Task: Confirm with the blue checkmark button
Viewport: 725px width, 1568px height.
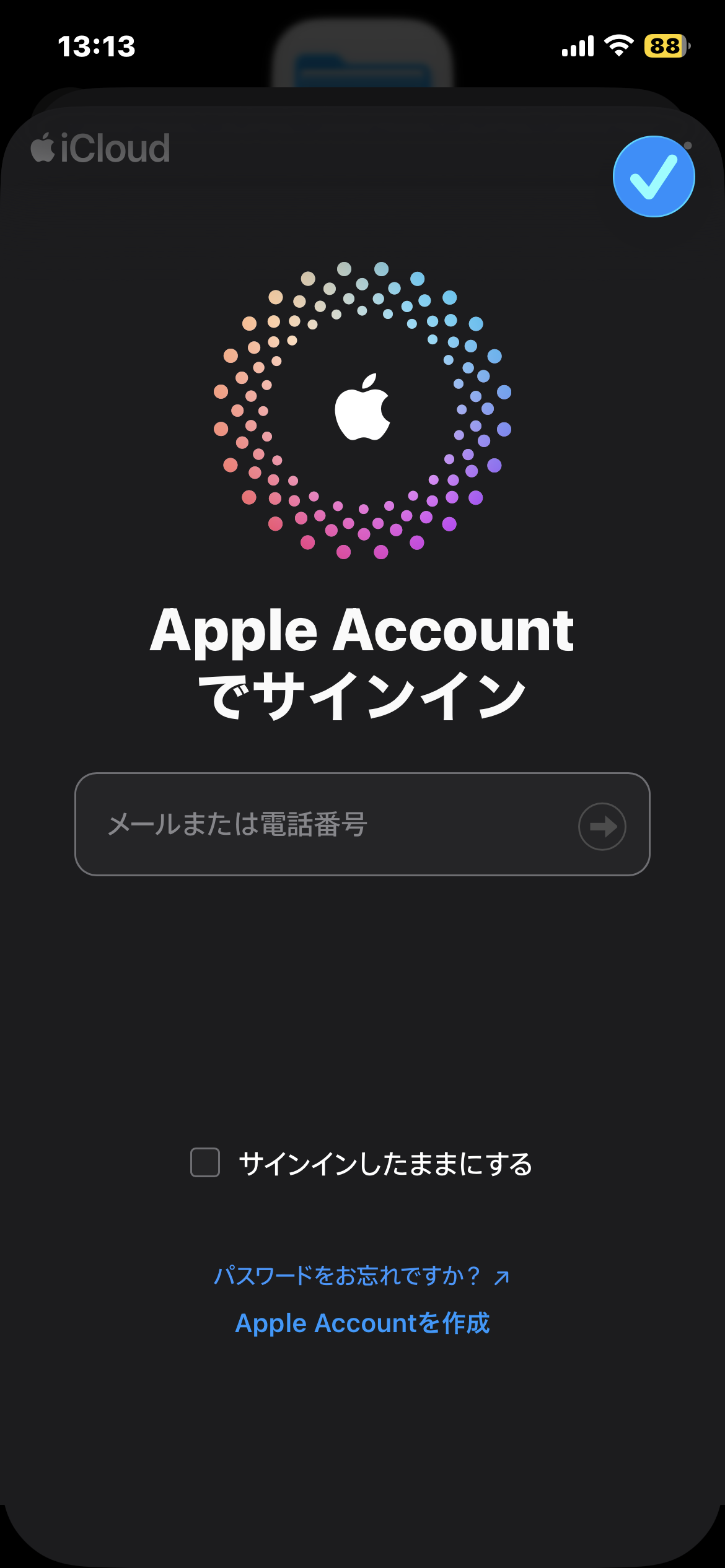Action: pos(654,176)
